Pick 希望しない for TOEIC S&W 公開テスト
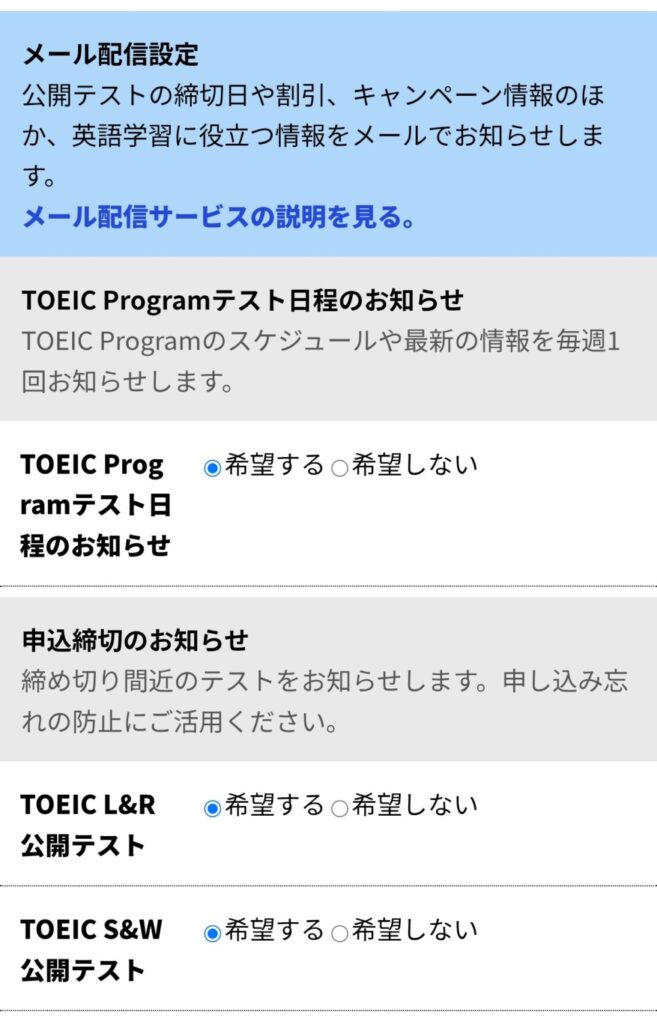Viewport: 657px width, 1024px height. coord(339,933)
